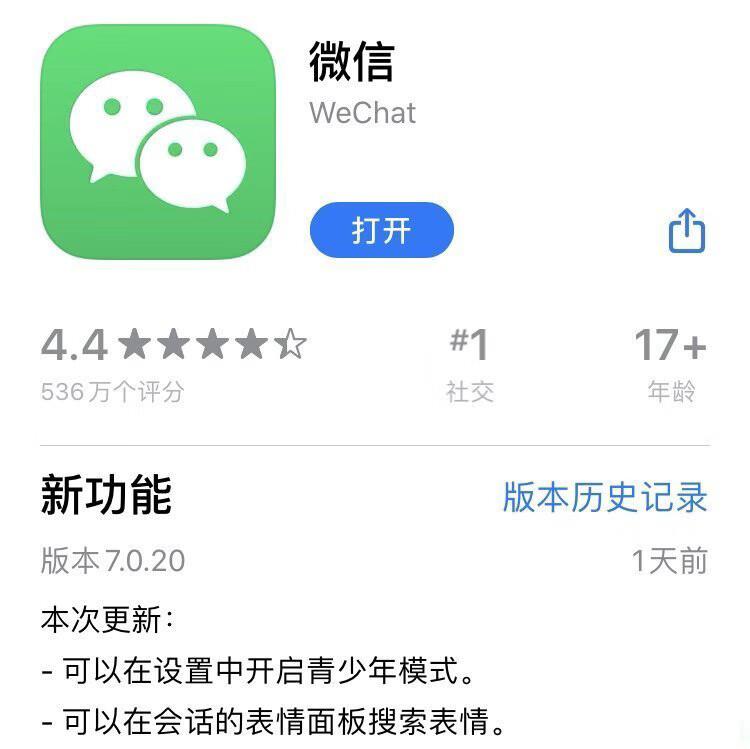Tap the 打开 button to open WeChat
Screen dimensions: 750x749
click(382, 230)
